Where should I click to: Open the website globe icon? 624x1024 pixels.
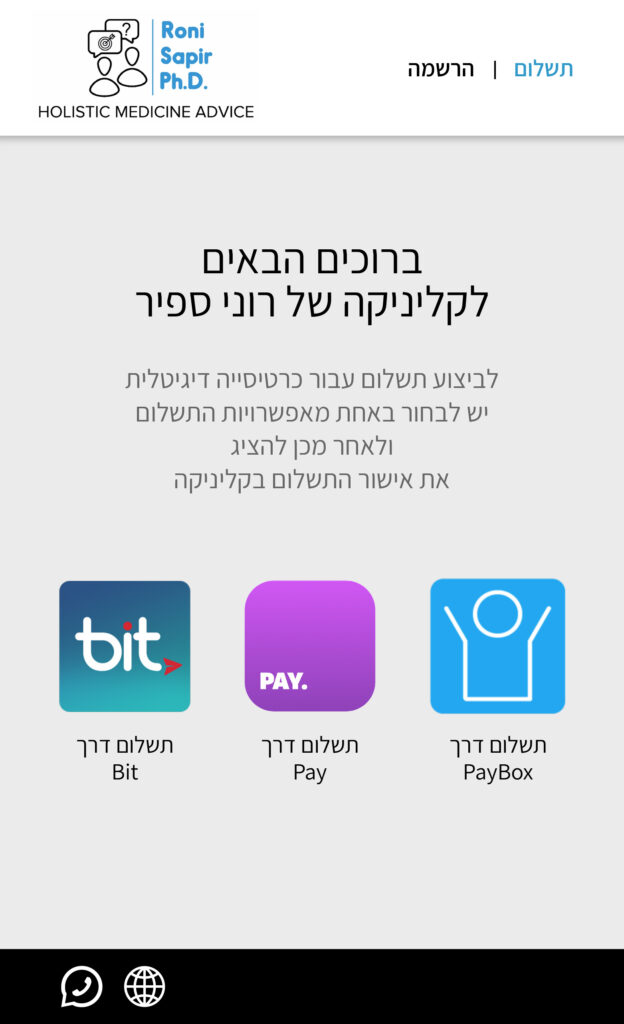[144, 987]
